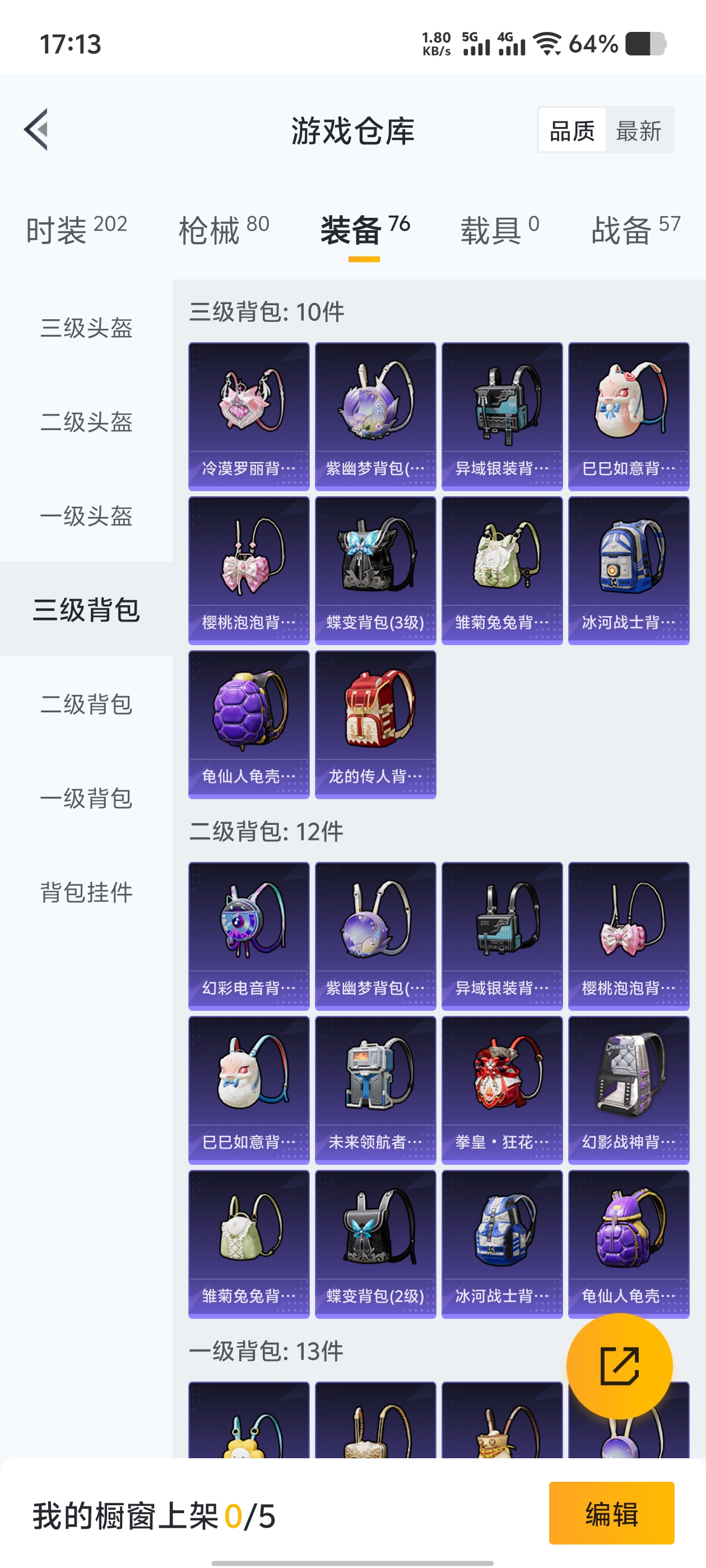
Task: Open the 蝶变背包(3级) item
Action: click(x=375, y=570)
